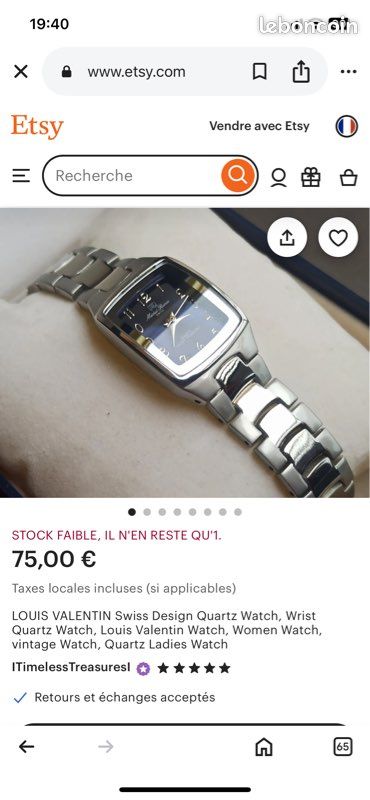Change region via the French flag
The height and width of the screenshot is (800, 370).
point(347,126)
